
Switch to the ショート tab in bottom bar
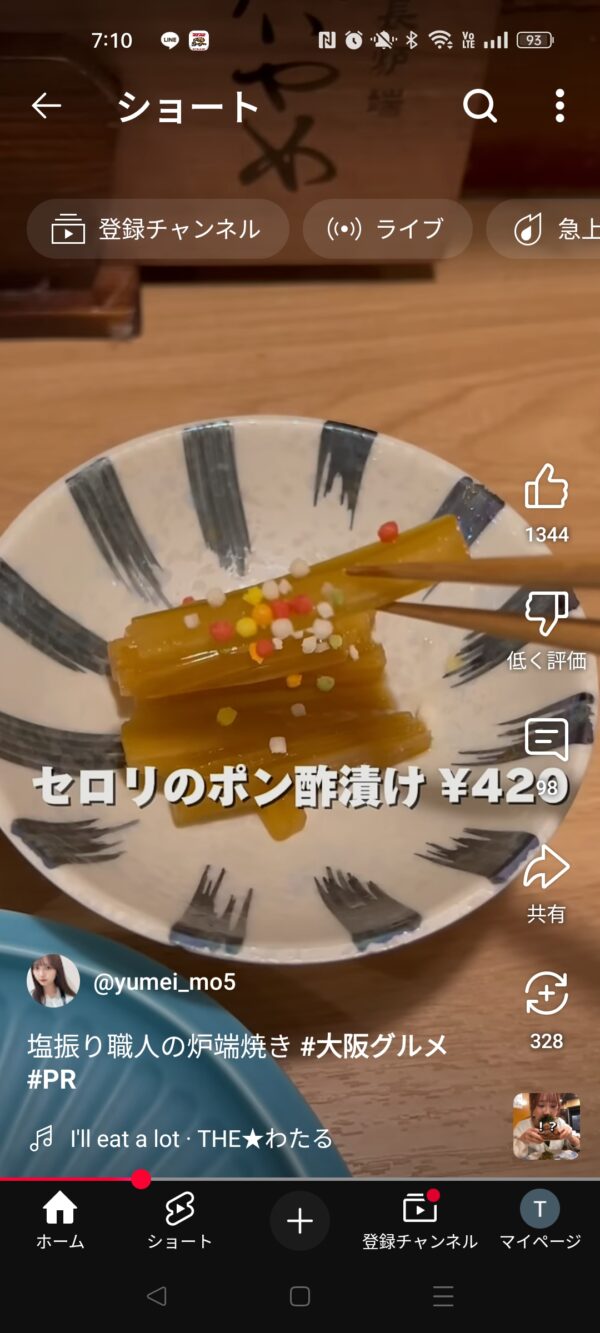pos(180,1221)
